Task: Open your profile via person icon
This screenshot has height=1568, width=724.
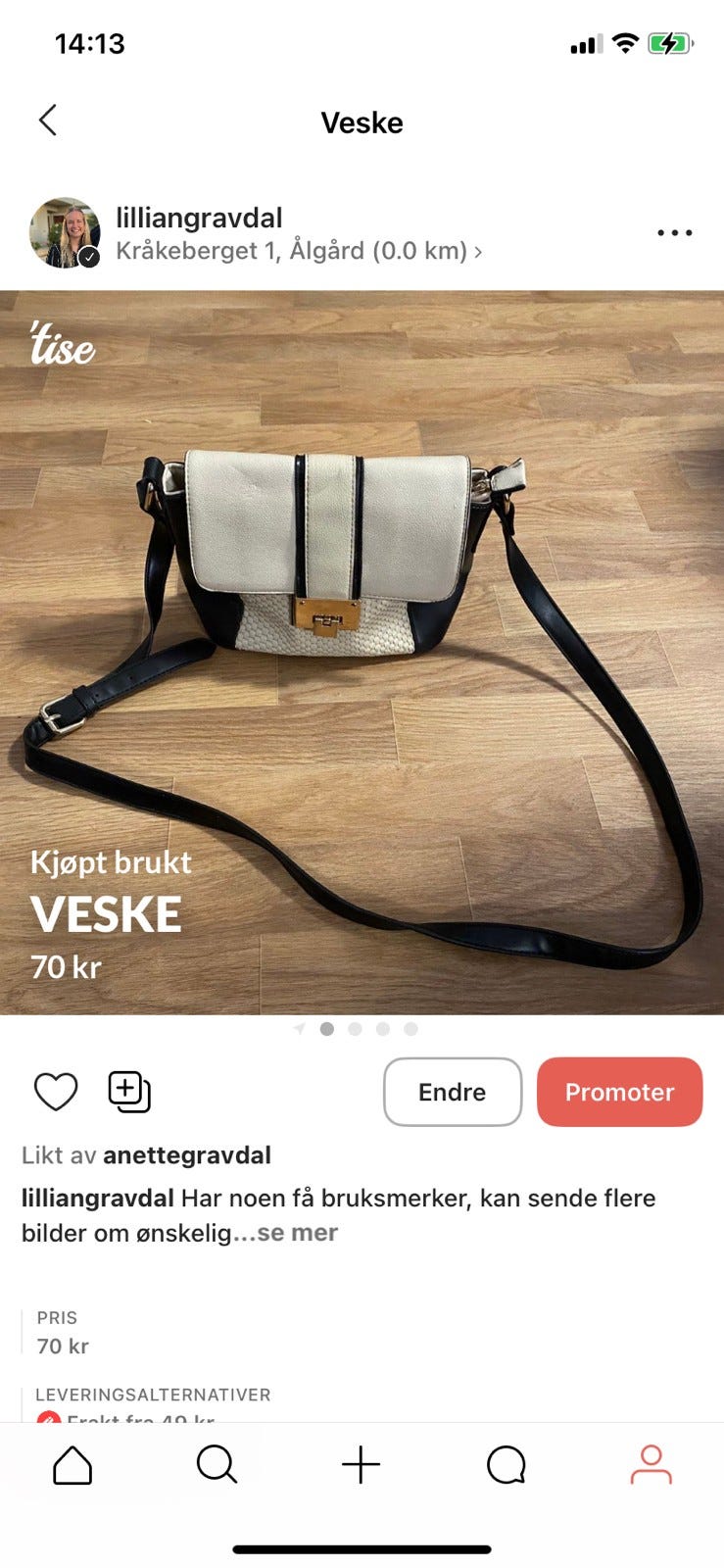Action: click(x=650, y=1465)
